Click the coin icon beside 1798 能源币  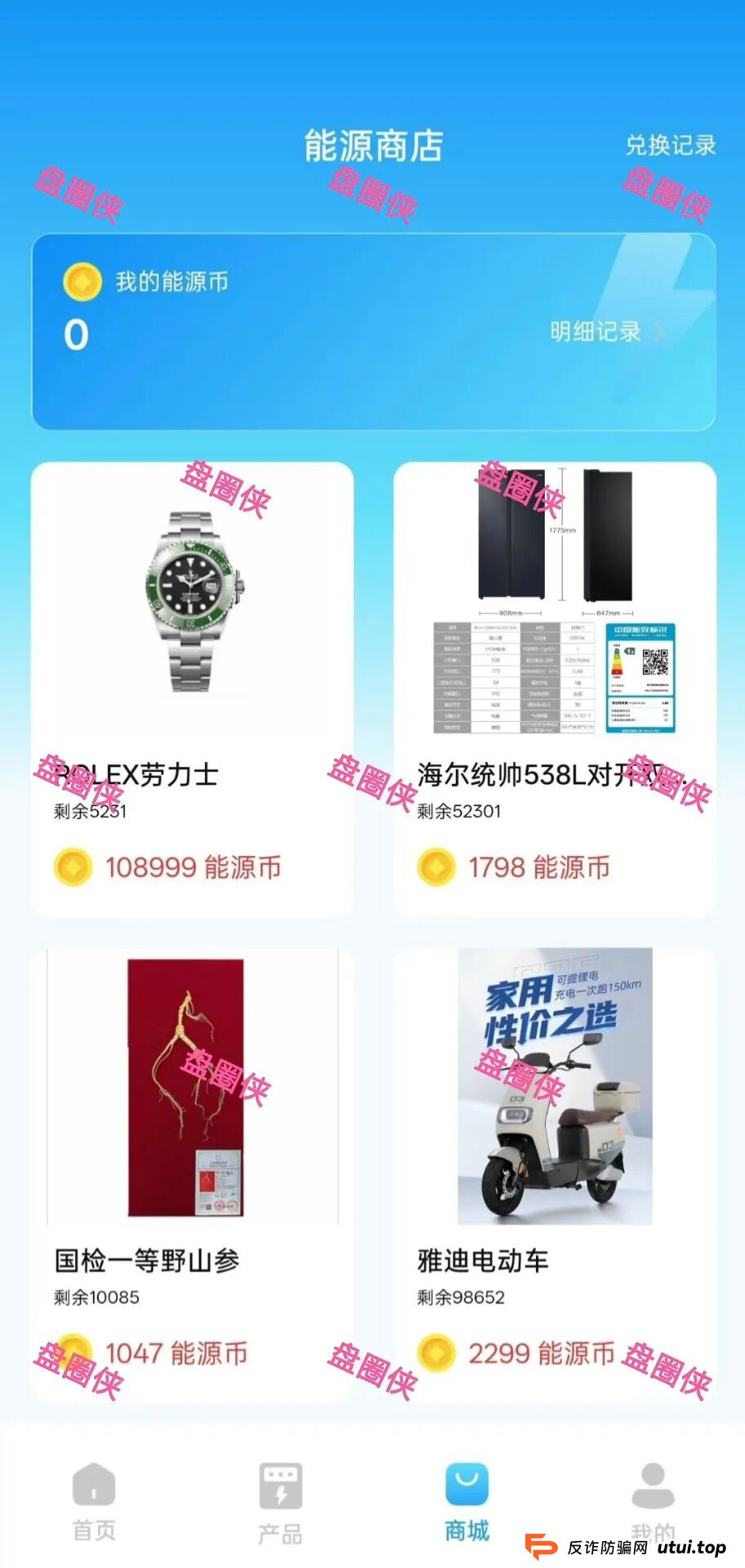click(438, 867)
